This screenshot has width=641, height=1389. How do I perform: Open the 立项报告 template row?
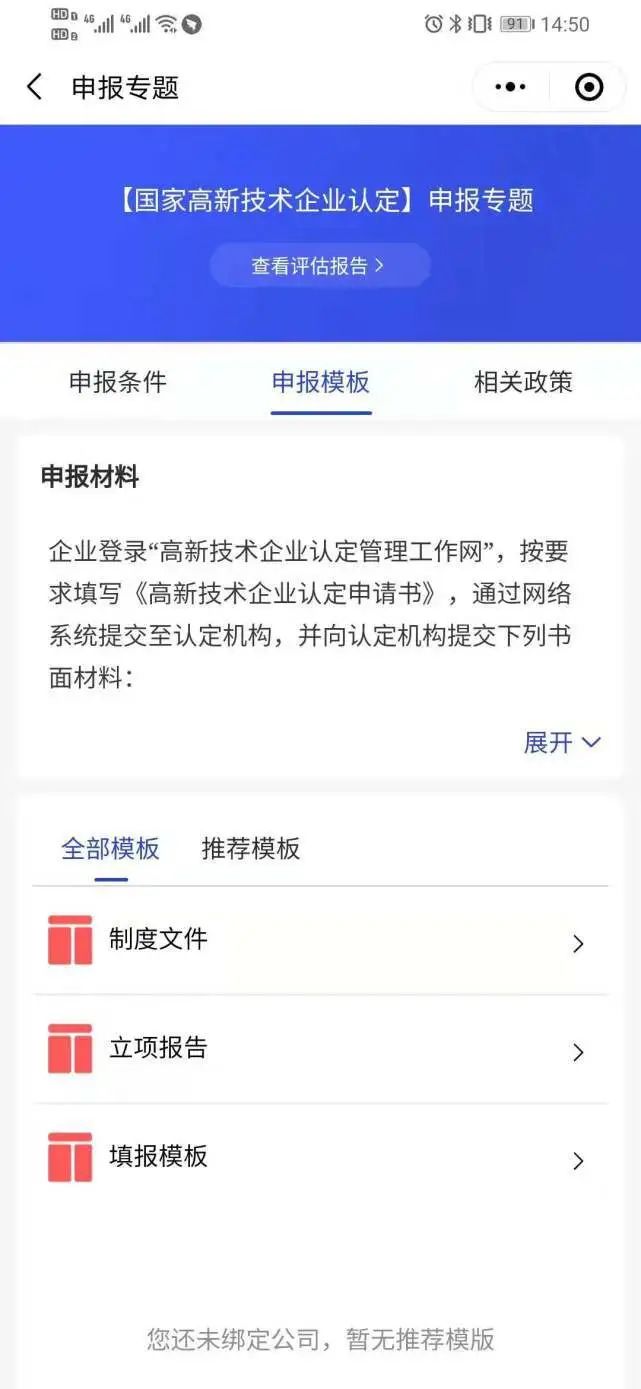320,1049
